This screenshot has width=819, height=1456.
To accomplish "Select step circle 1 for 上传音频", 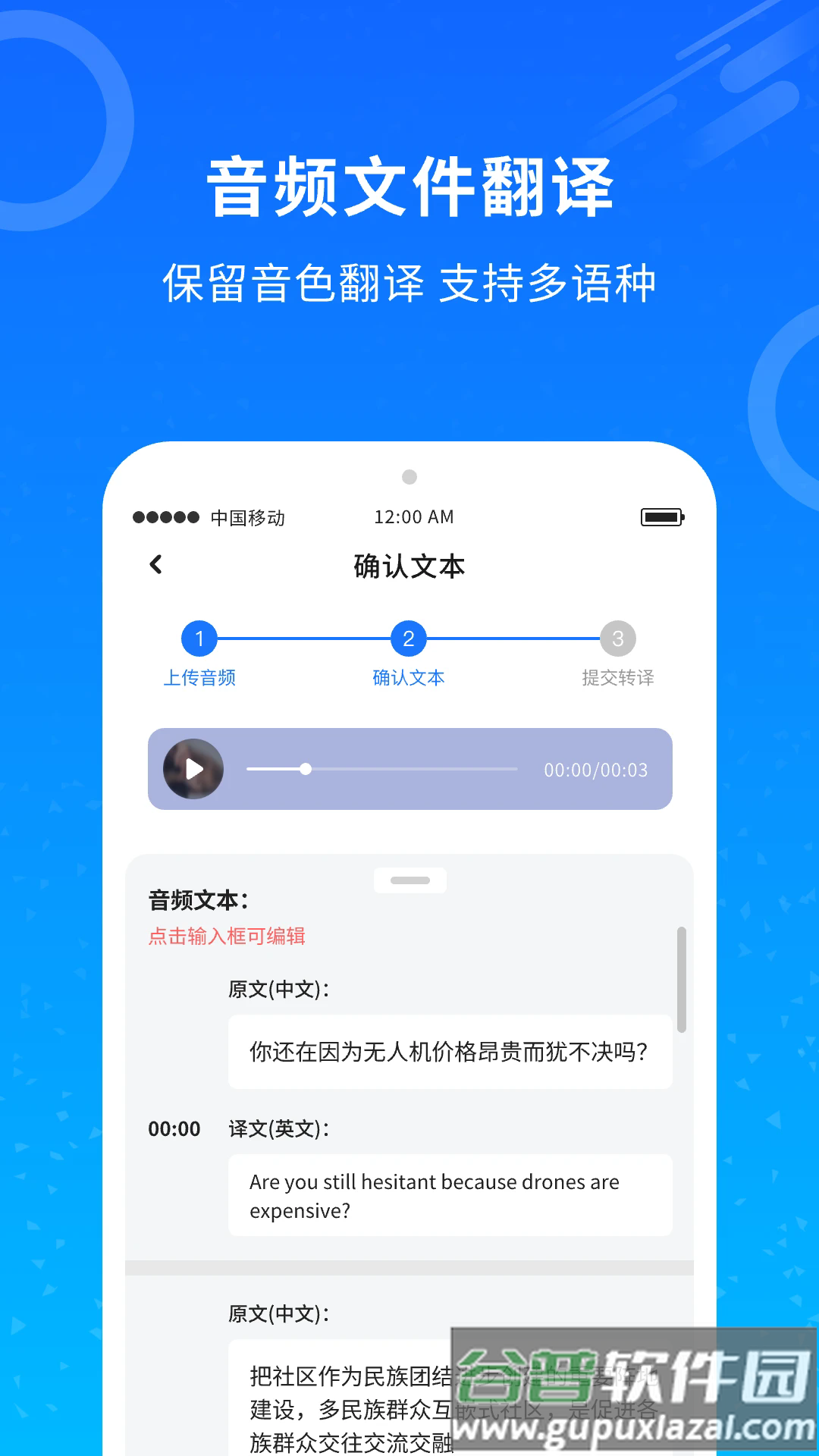I will (x=199, y=639).
